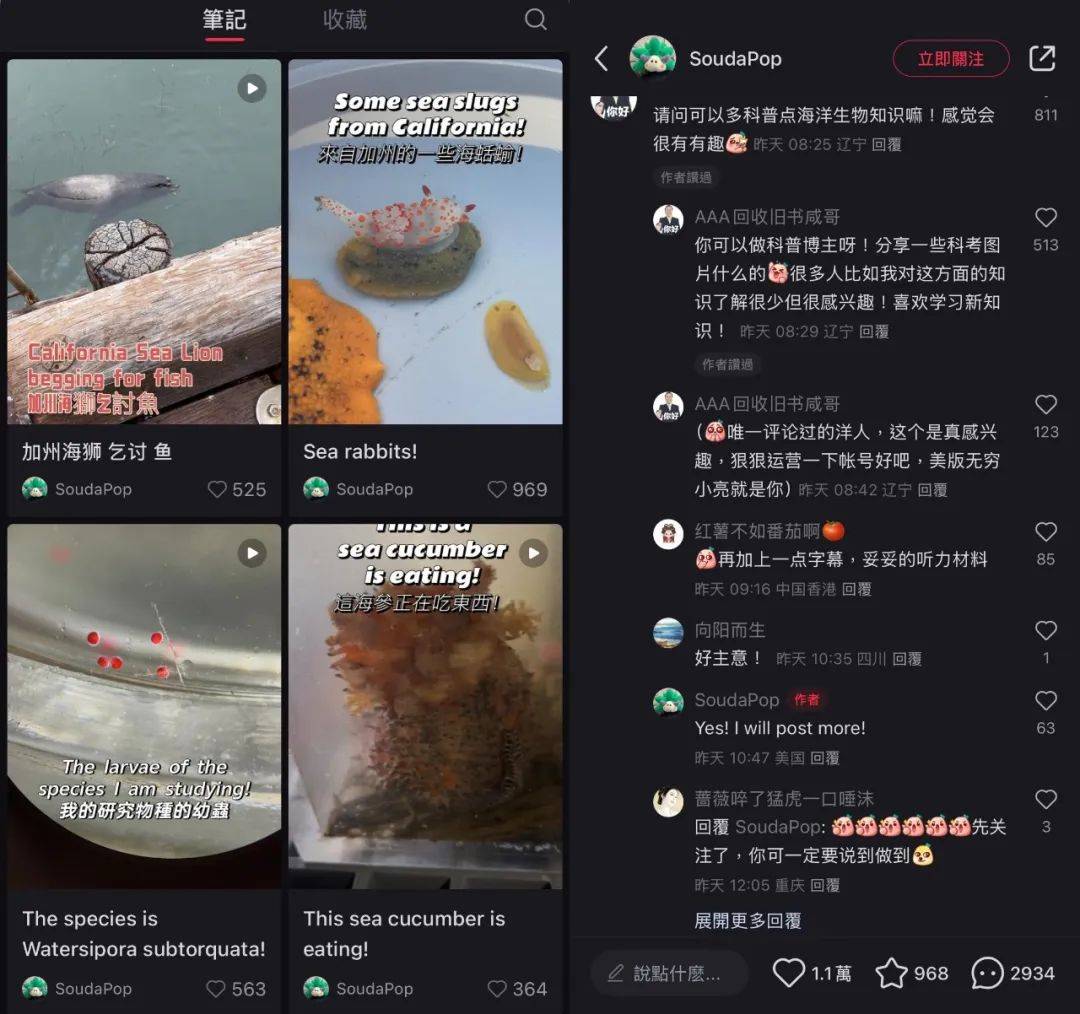The image size is (1080, 1014).
Task: Select the 筆記 tab
Action: tap(224, 20)
